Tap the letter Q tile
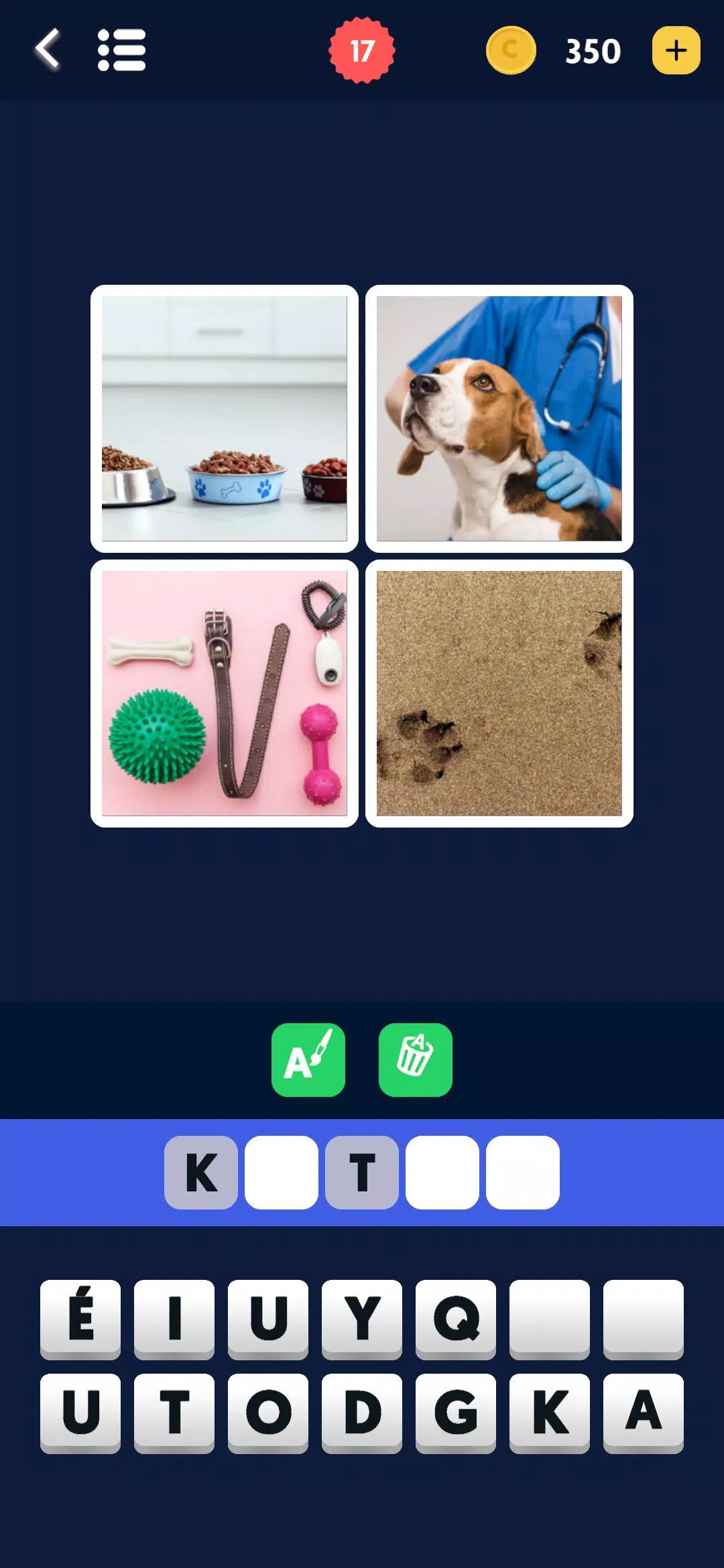This screenshot has width=724, height=1568. click(x=456, y=1318)
